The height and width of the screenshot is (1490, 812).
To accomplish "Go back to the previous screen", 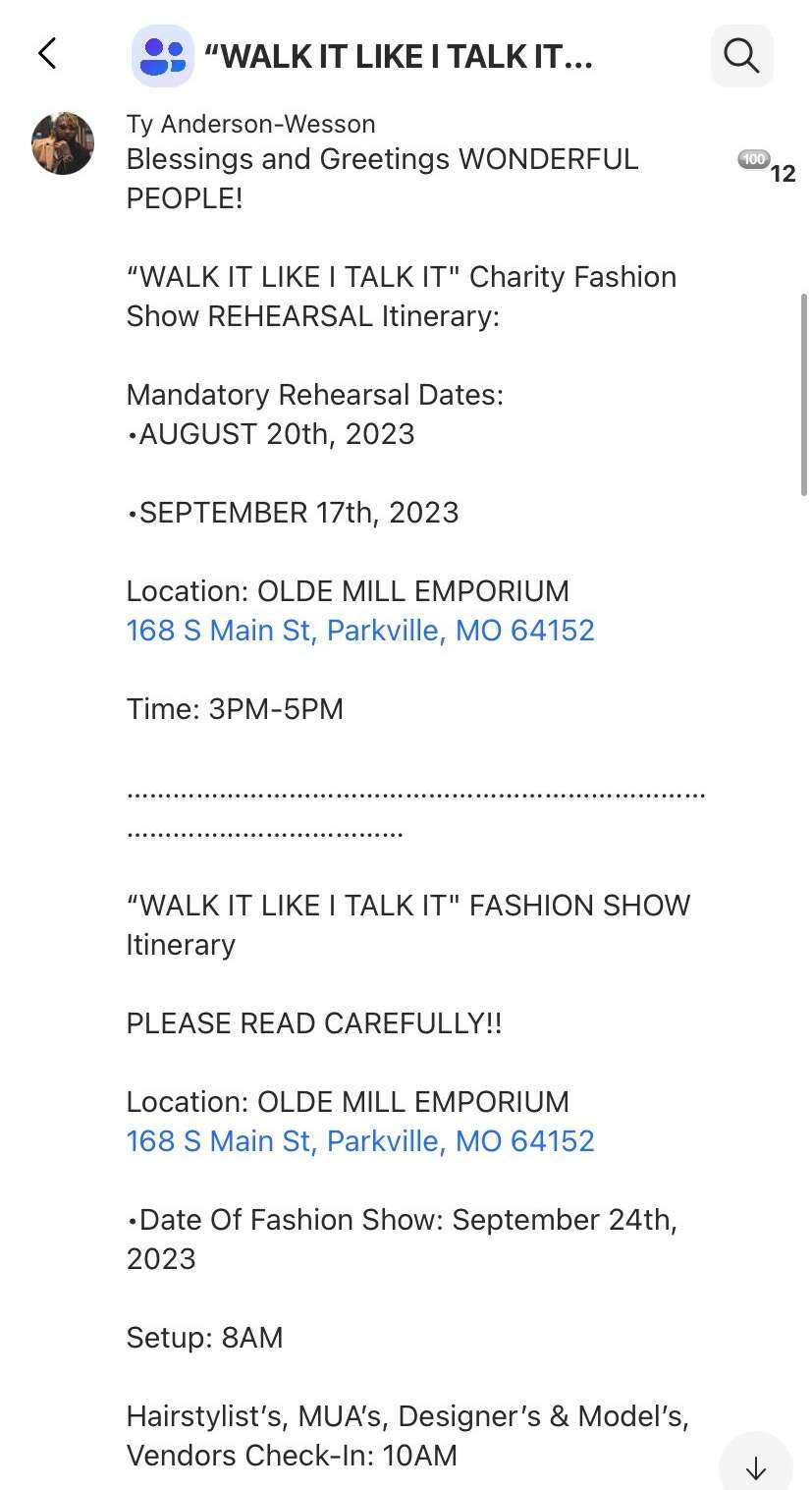I will tap(47, 54).
